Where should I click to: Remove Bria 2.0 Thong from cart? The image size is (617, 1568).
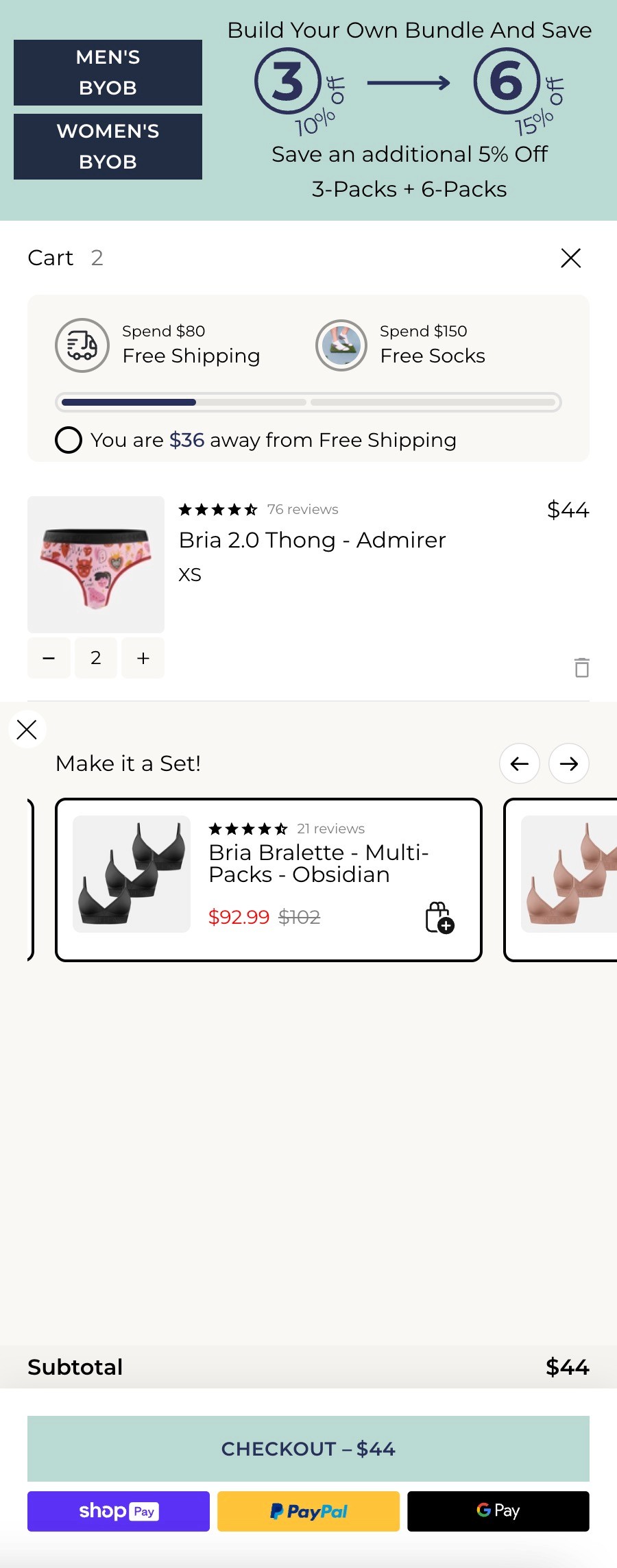pos(581,667)
